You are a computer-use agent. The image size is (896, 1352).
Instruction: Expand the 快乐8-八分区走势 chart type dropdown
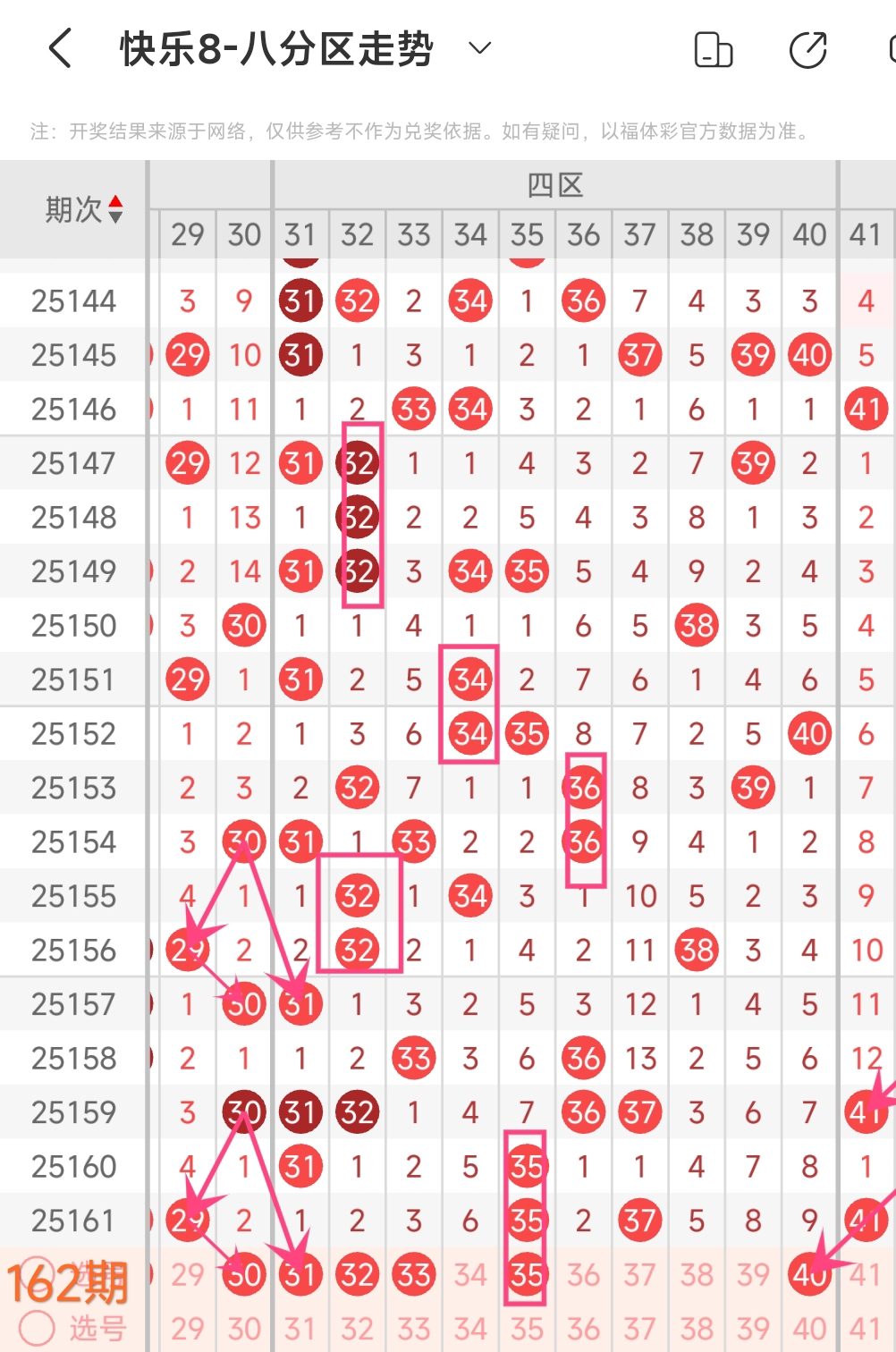point(480,48)
